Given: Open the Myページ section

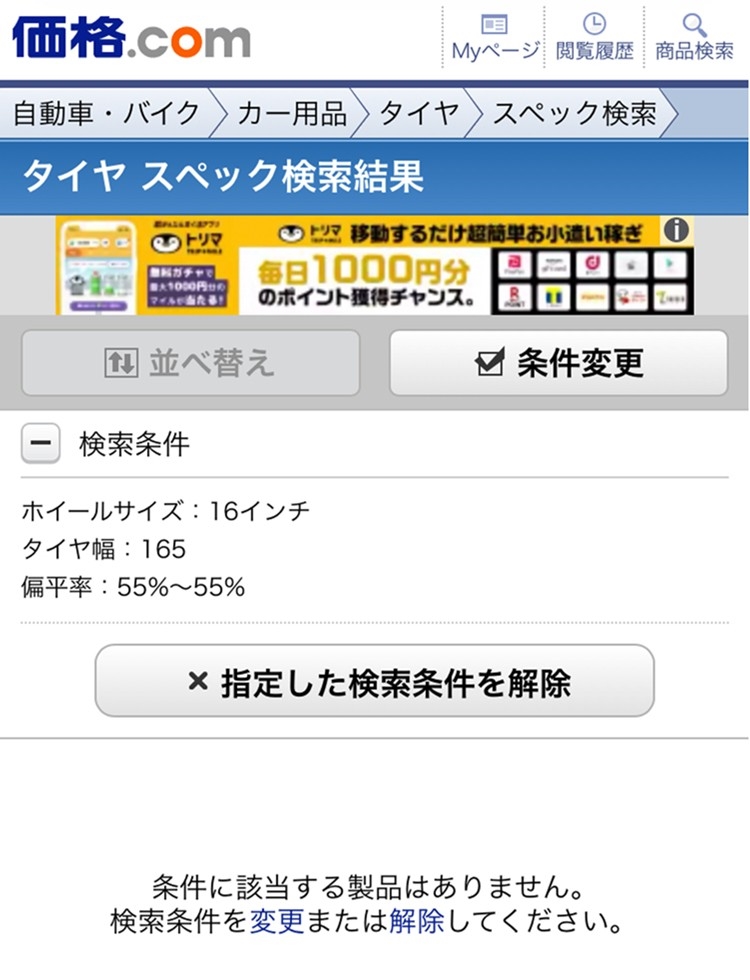Looking at the screenshot, I should coord(494,37).
